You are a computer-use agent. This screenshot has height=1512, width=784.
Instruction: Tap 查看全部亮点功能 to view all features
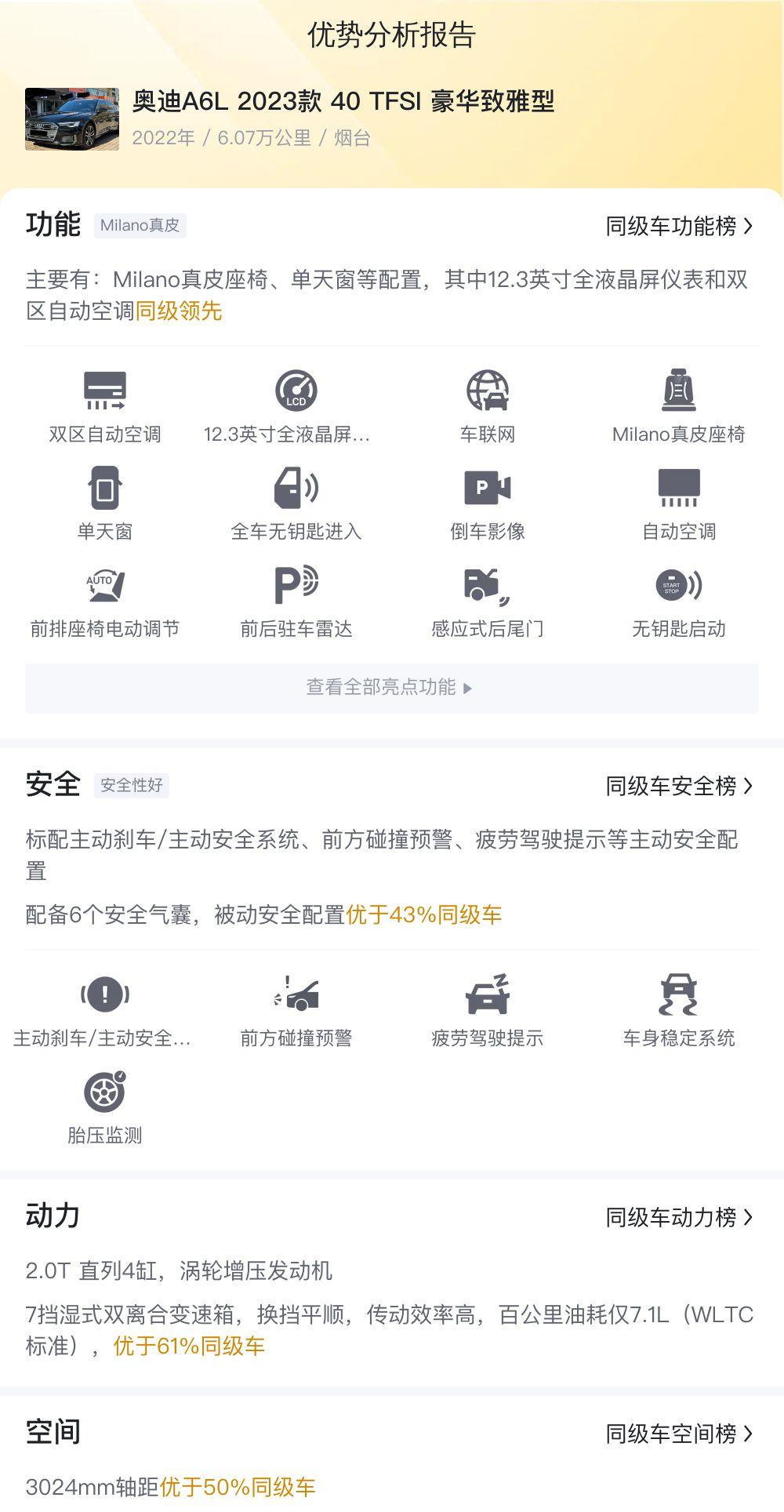coord(392,688)
